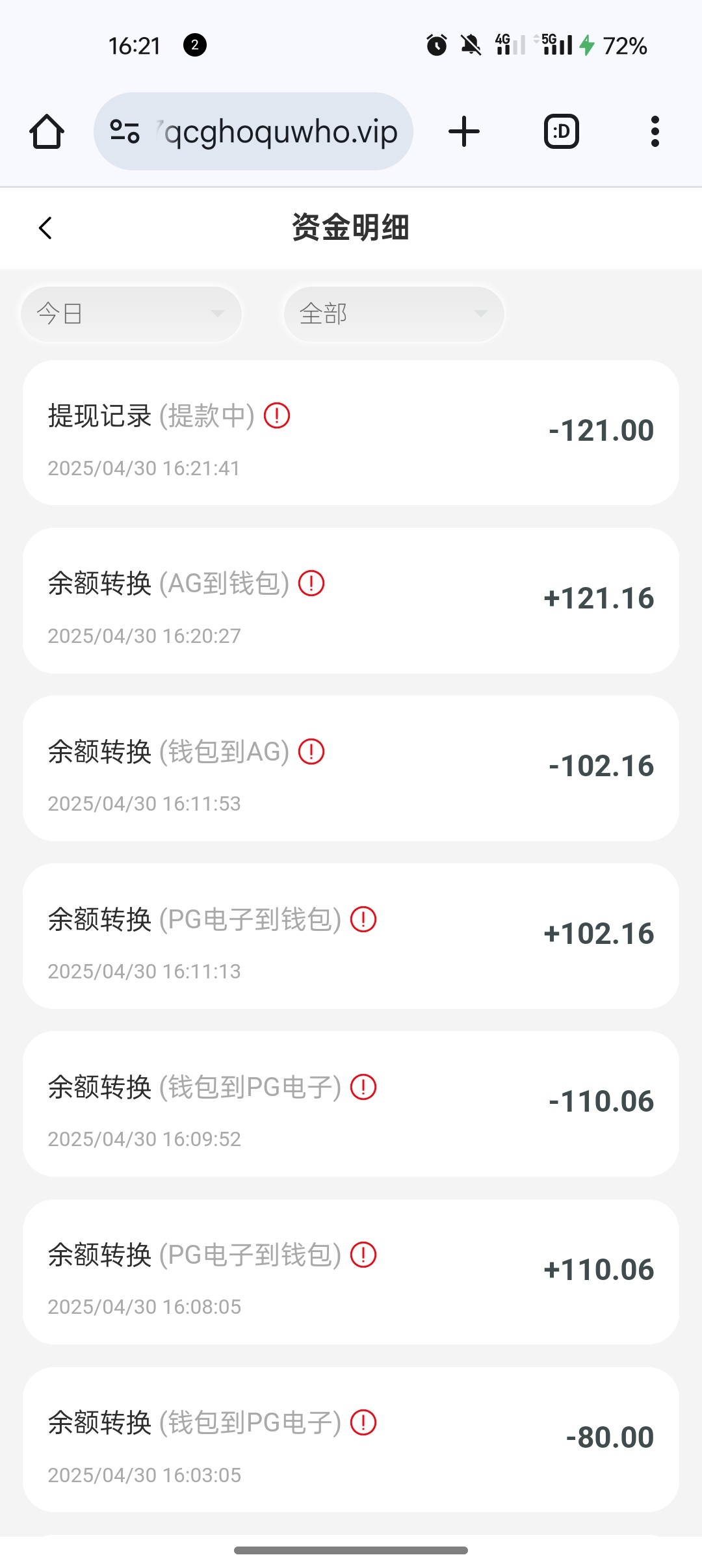Open the 钱包到PG电子 -110.06 record
702x1568 pixels.
click(351, 1104)
